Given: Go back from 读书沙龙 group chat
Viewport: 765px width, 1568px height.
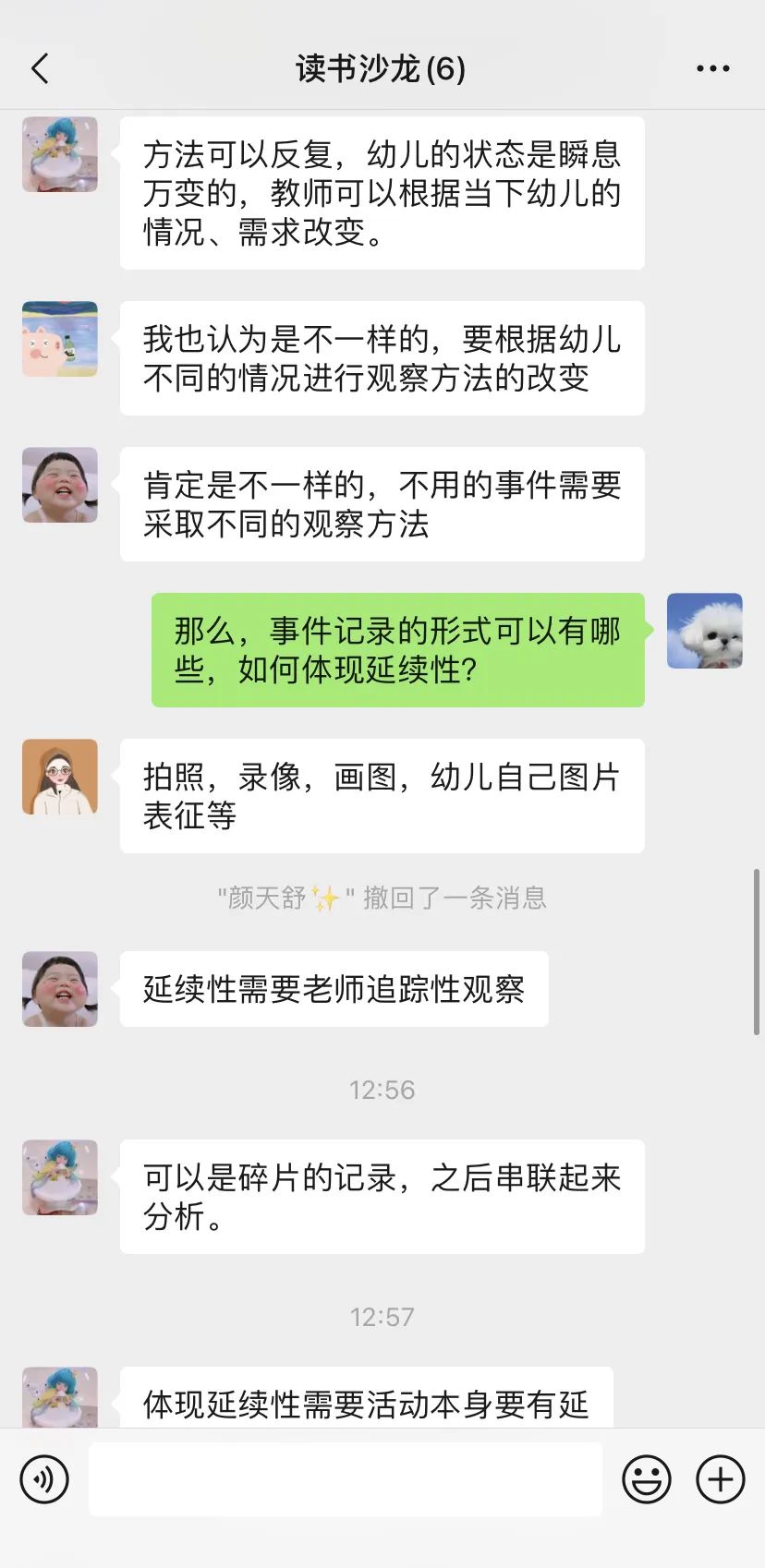Looking at the screenshot, I should [40, 68].
